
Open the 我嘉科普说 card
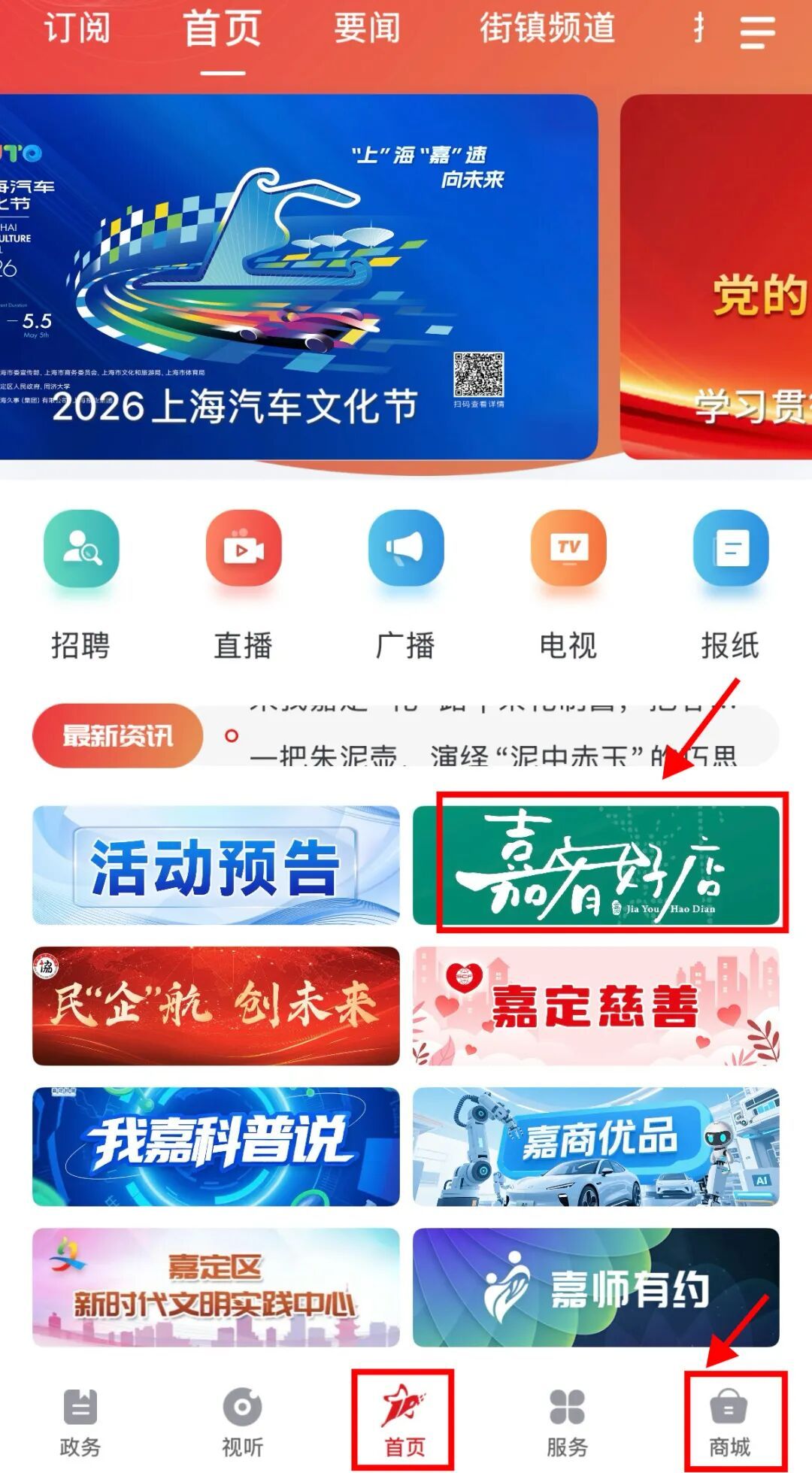216,1147
